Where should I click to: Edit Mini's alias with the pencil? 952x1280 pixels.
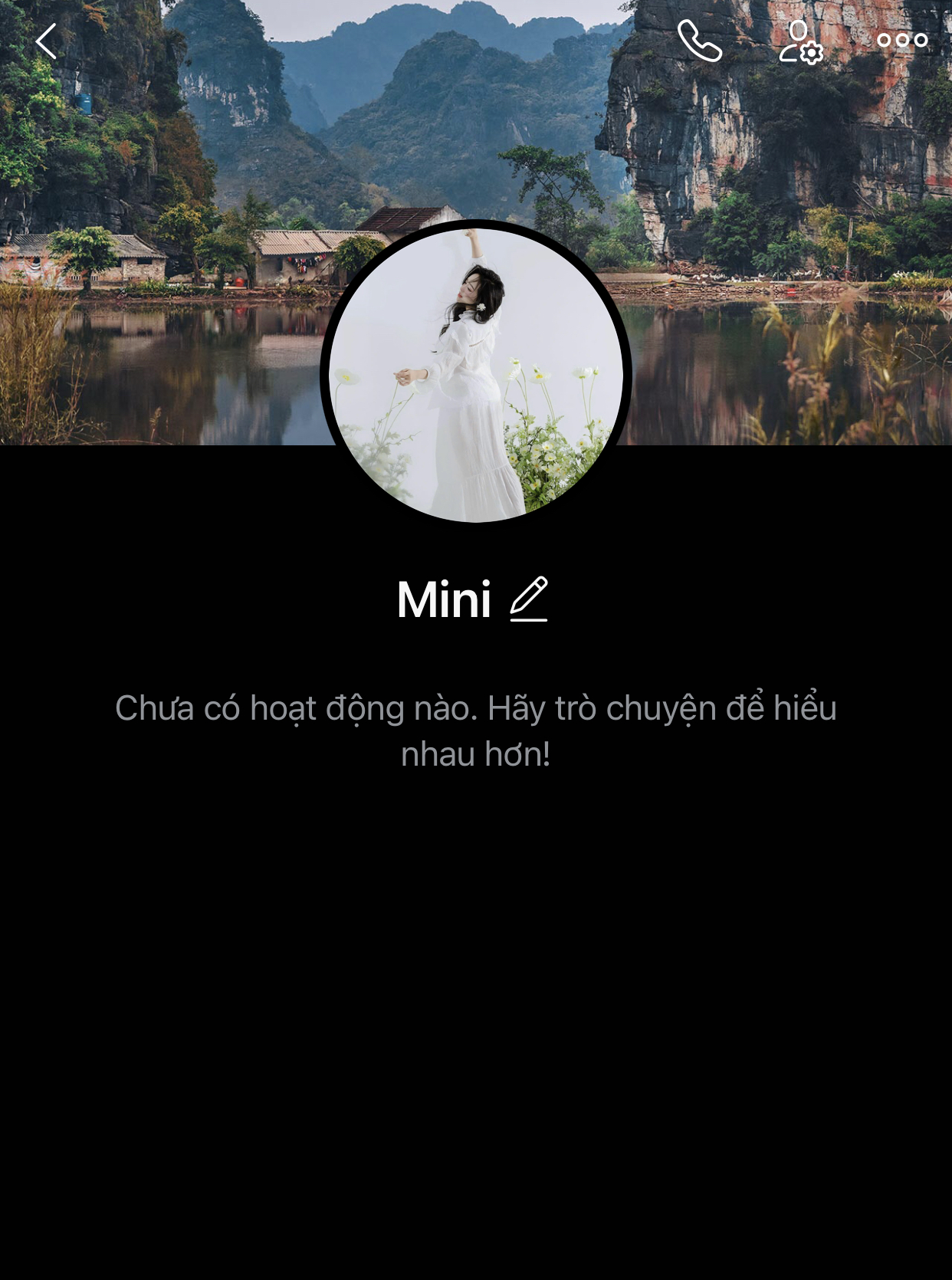529,599
